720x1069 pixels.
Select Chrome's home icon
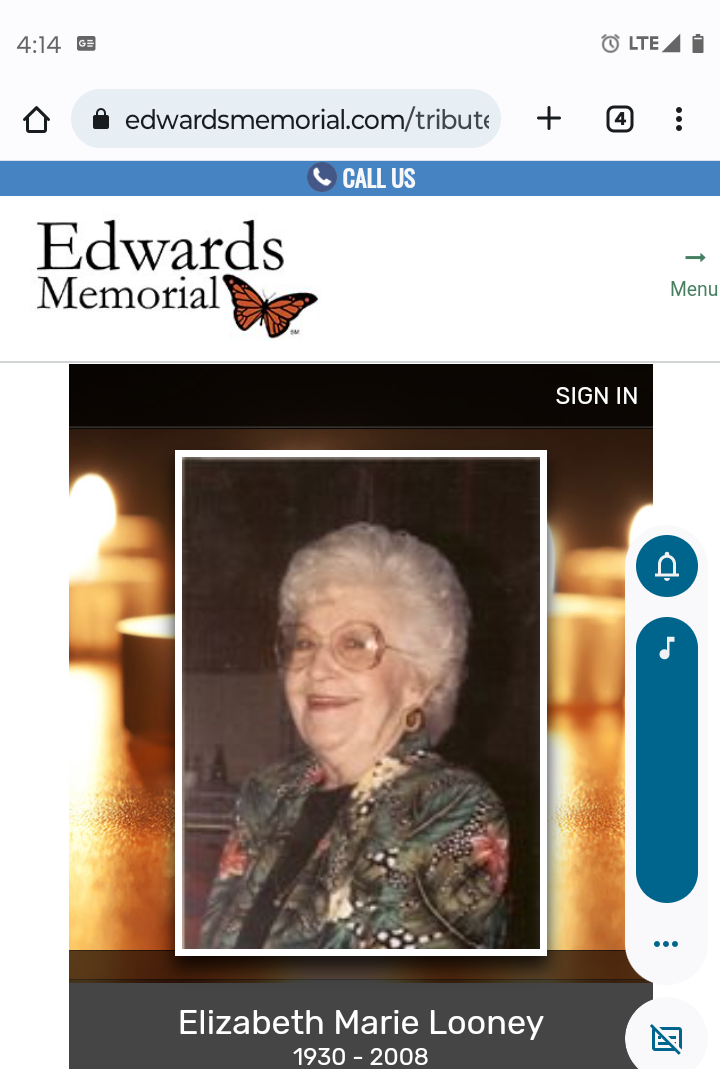[x=36, y=118]
